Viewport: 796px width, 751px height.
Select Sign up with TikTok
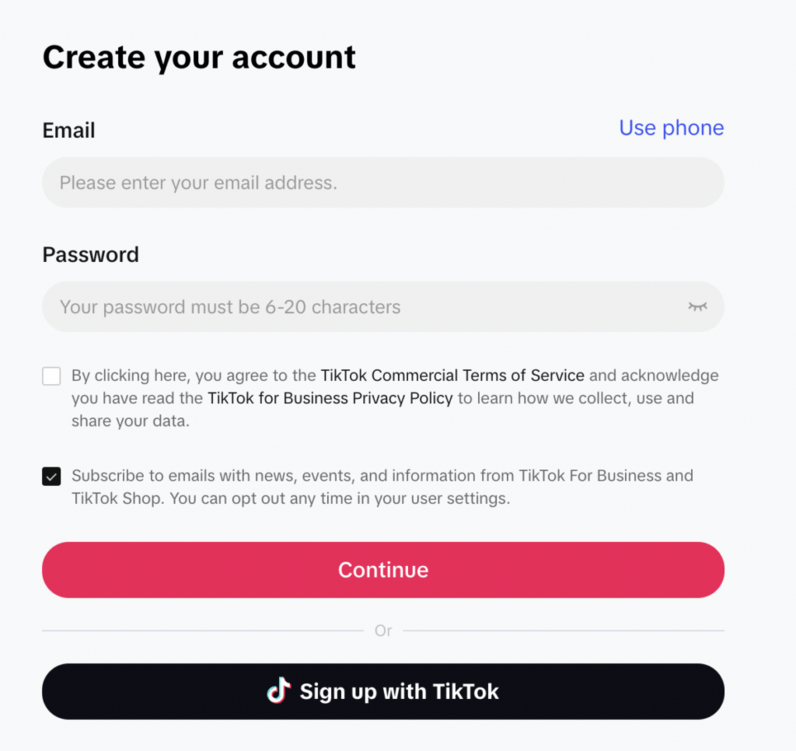click(382, 691)
